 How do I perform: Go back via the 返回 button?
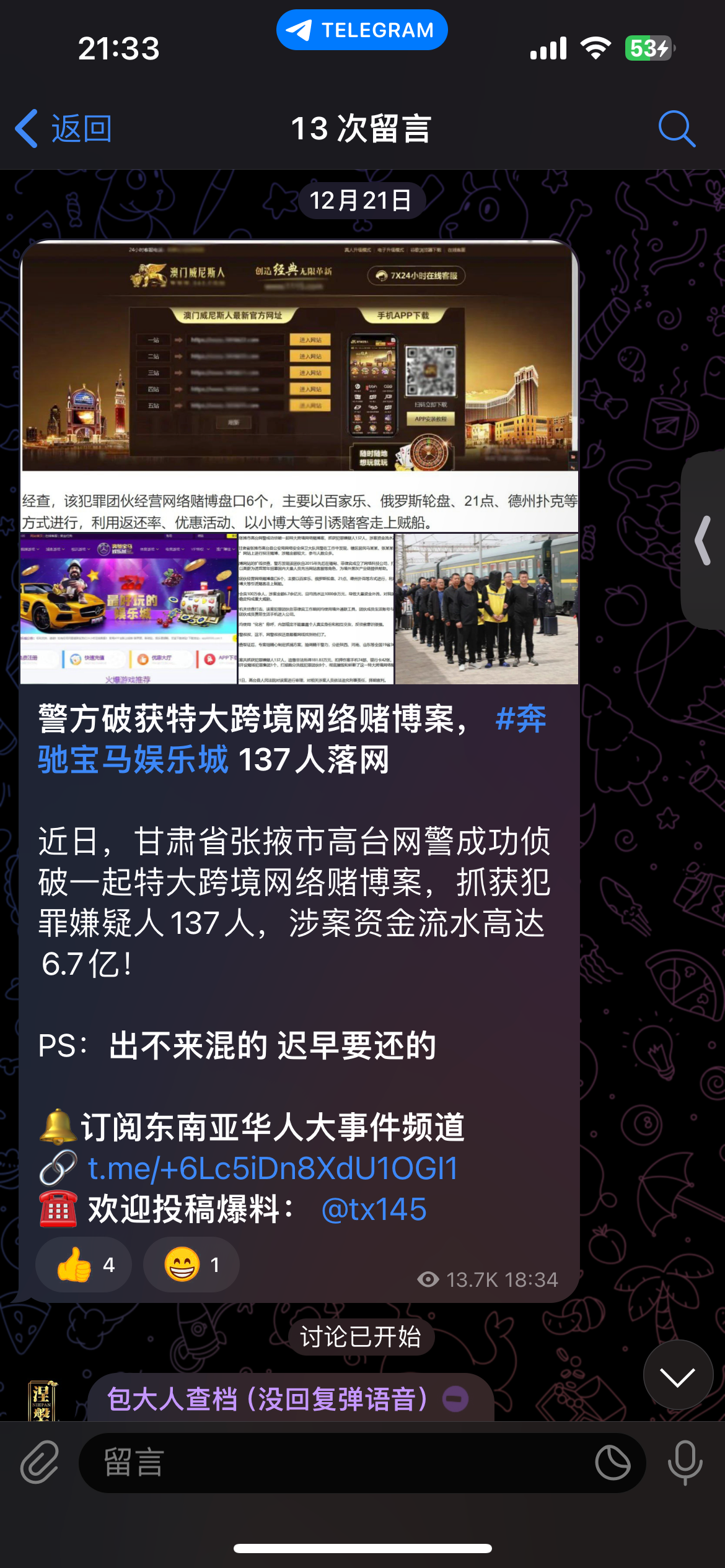click(63, 129)
